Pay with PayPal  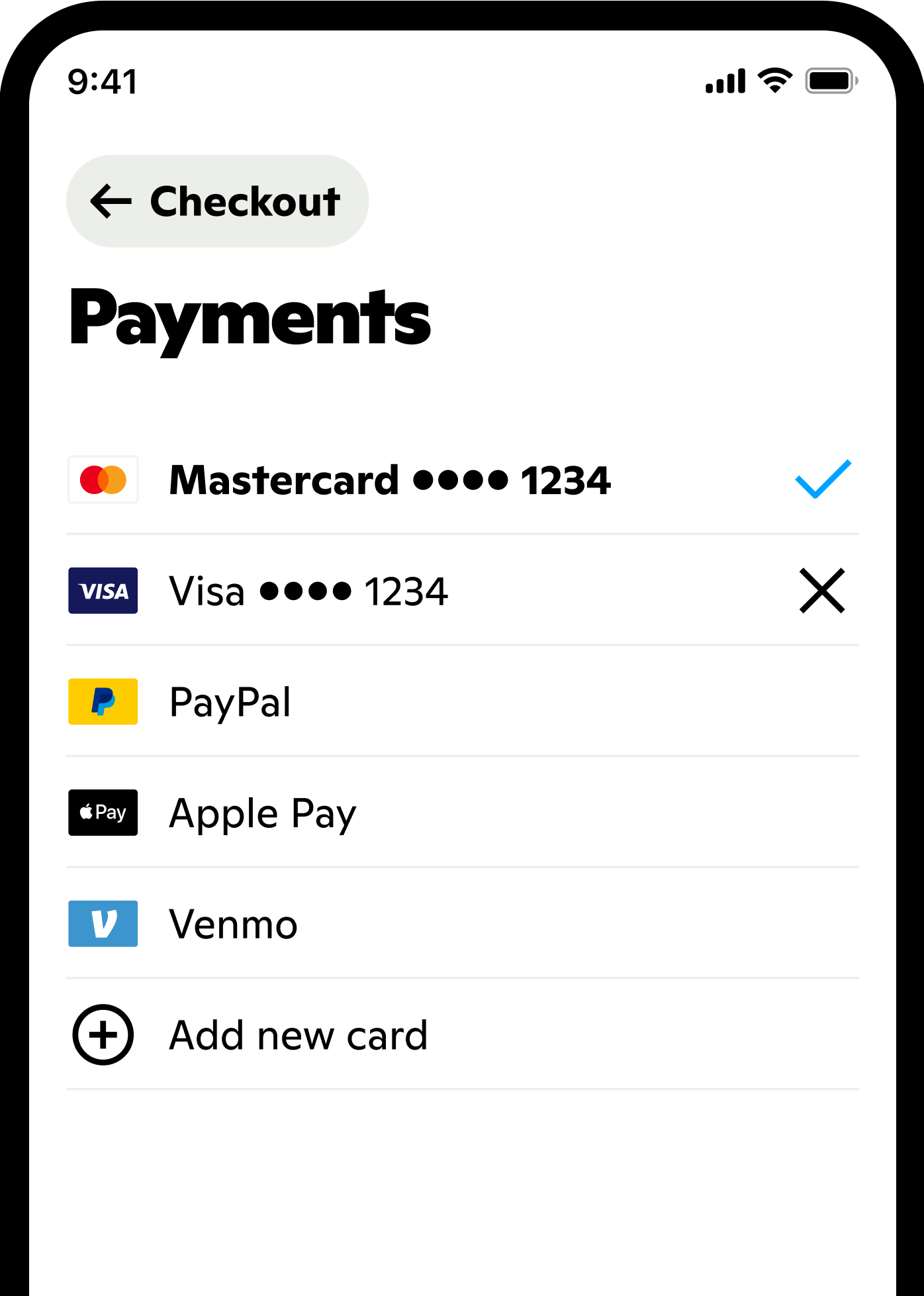pos(230,702)
